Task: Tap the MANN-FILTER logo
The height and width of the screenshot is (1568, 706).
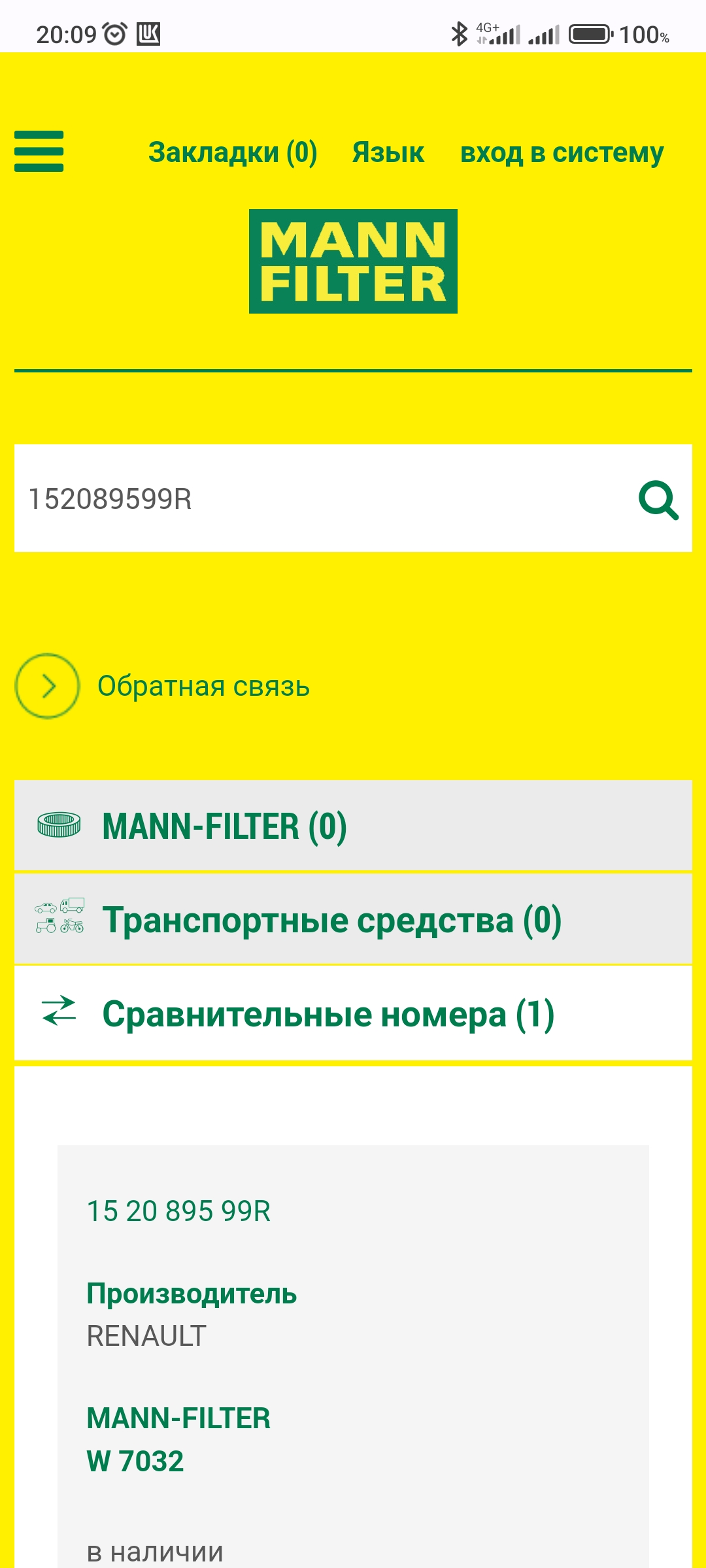Action: click(353, 261)
